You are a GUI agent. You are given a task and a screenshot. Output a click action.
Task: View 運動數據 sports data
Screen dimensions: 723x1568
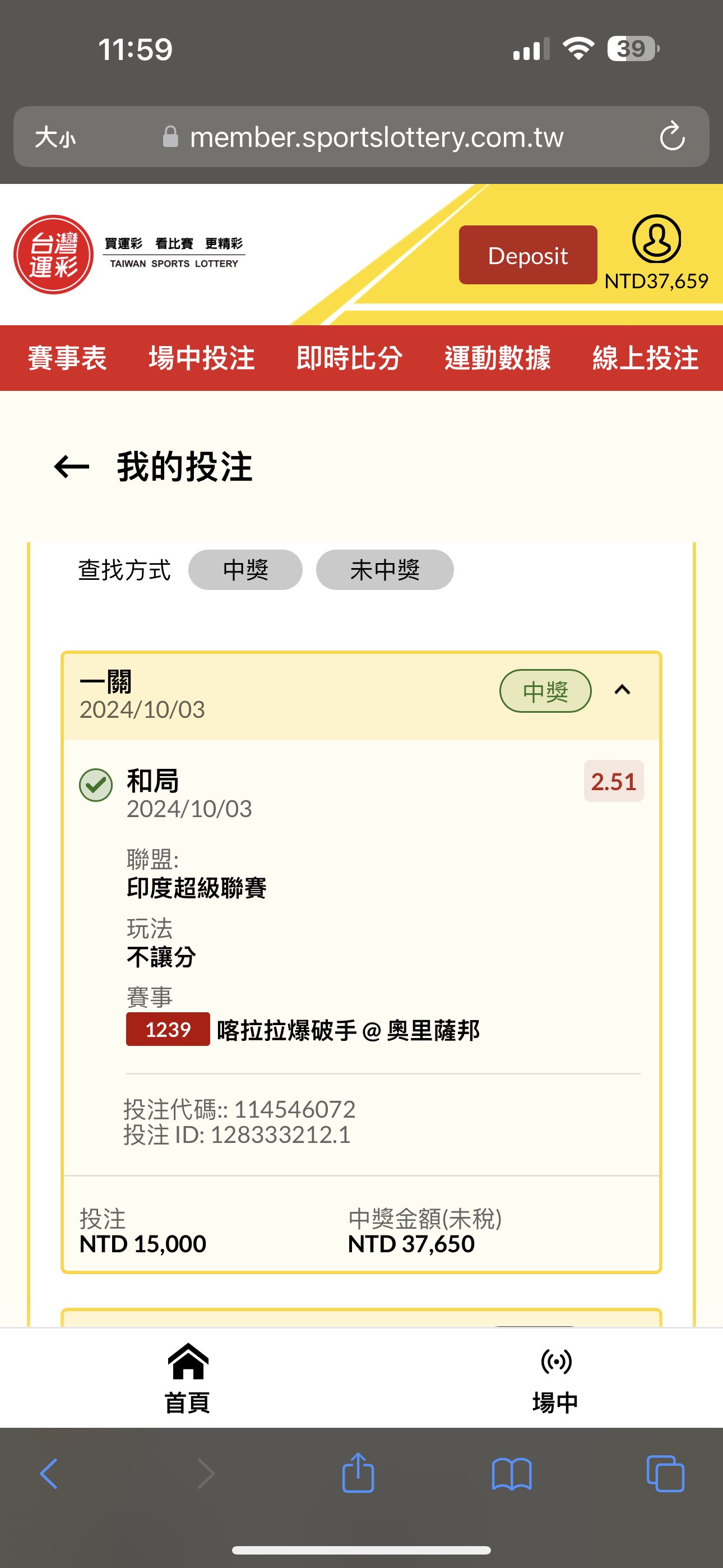pos(497,358)
